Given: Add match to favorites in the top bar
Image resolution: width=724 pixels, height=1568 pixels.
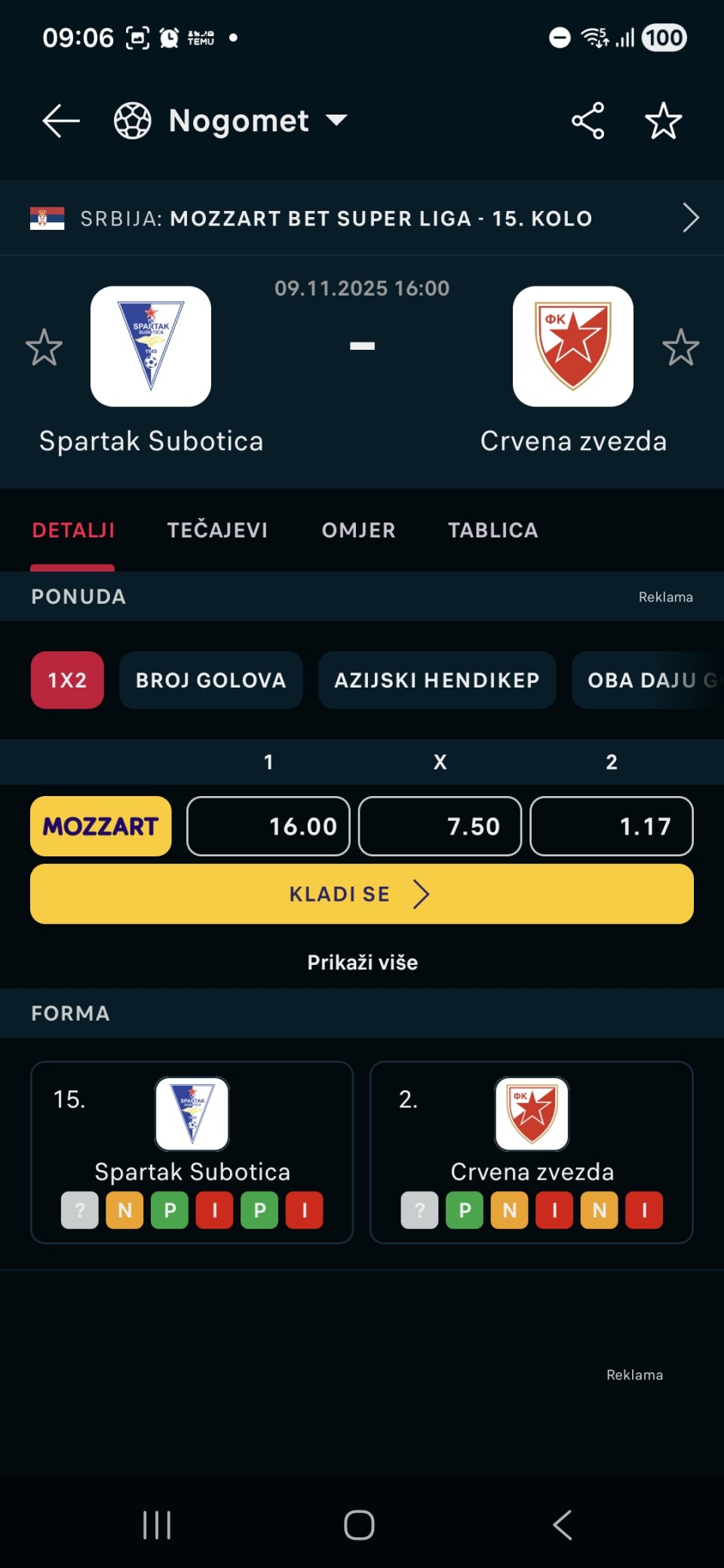Looking at the screenshot, I should pos(663,121).
